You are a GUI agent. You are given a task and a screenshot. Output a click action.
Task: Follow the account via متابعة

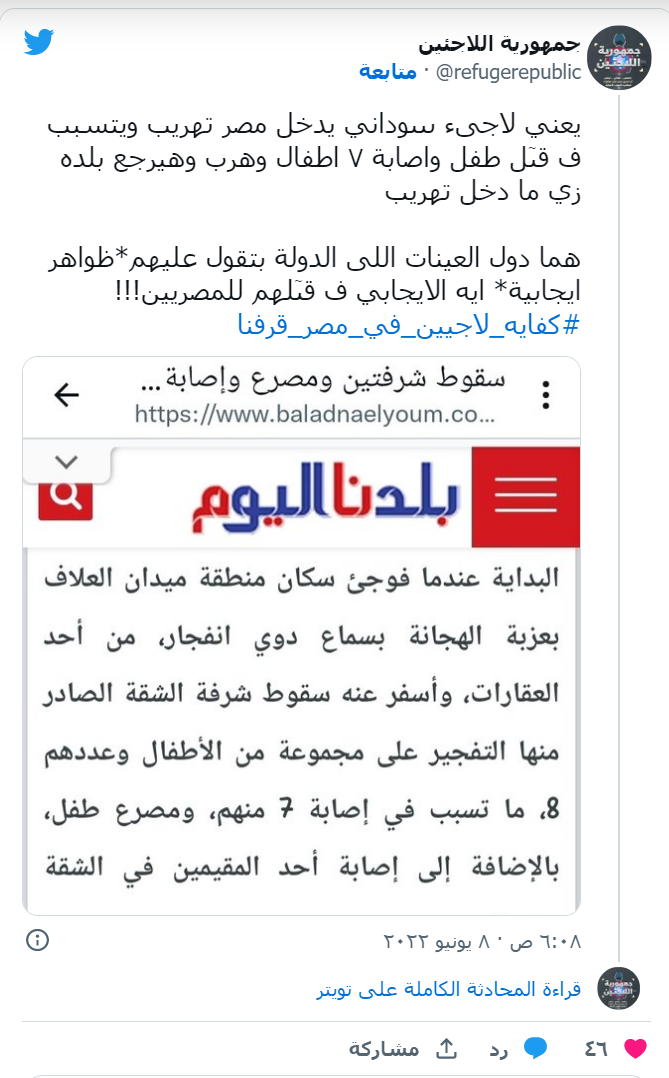click(x=388, y=72)
